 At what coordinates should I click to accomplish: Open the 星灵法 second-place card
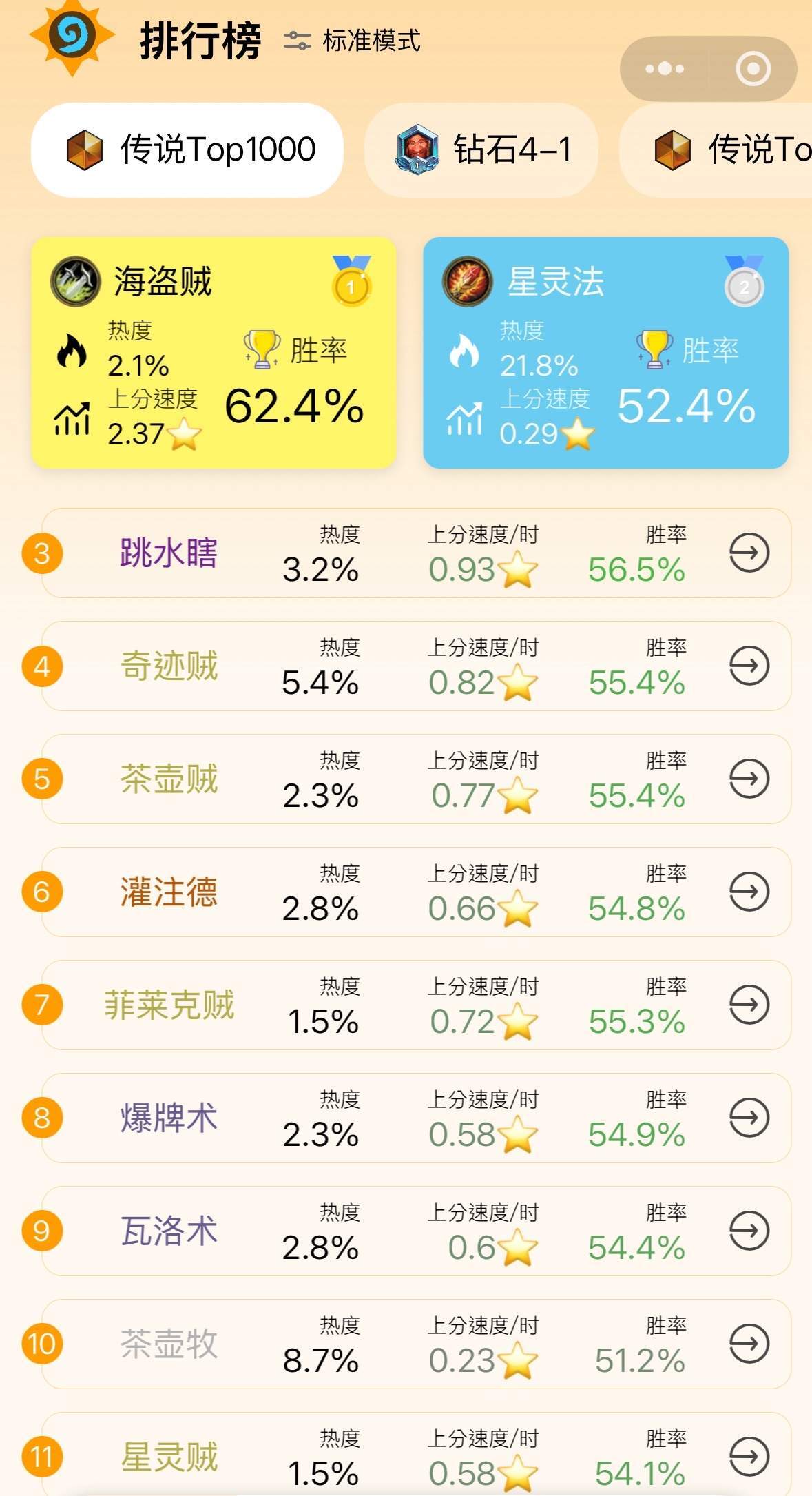pos(606,353)
